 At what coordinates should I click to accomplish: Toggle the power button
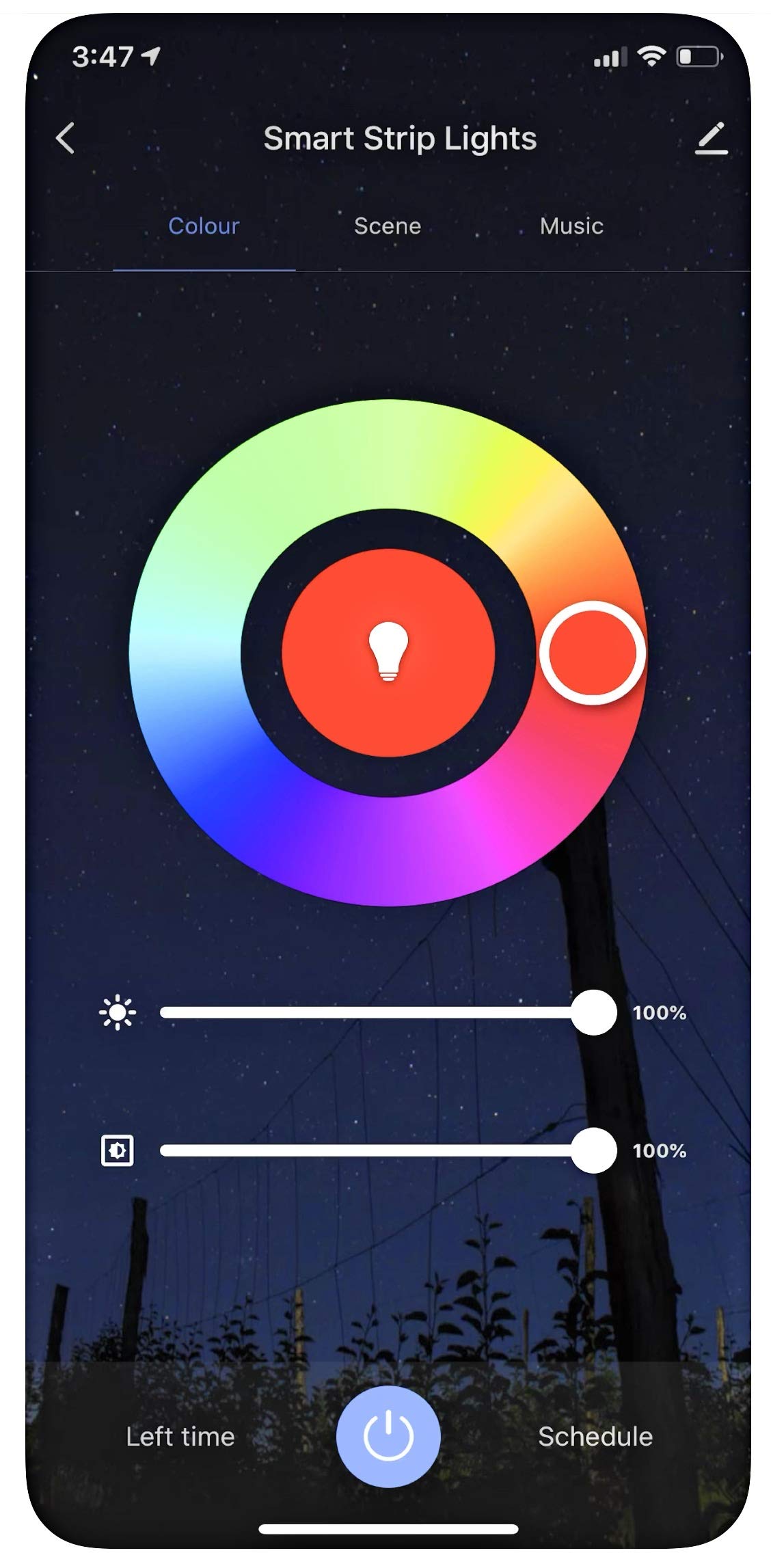pyautogui.click(x=388, y=1437)
